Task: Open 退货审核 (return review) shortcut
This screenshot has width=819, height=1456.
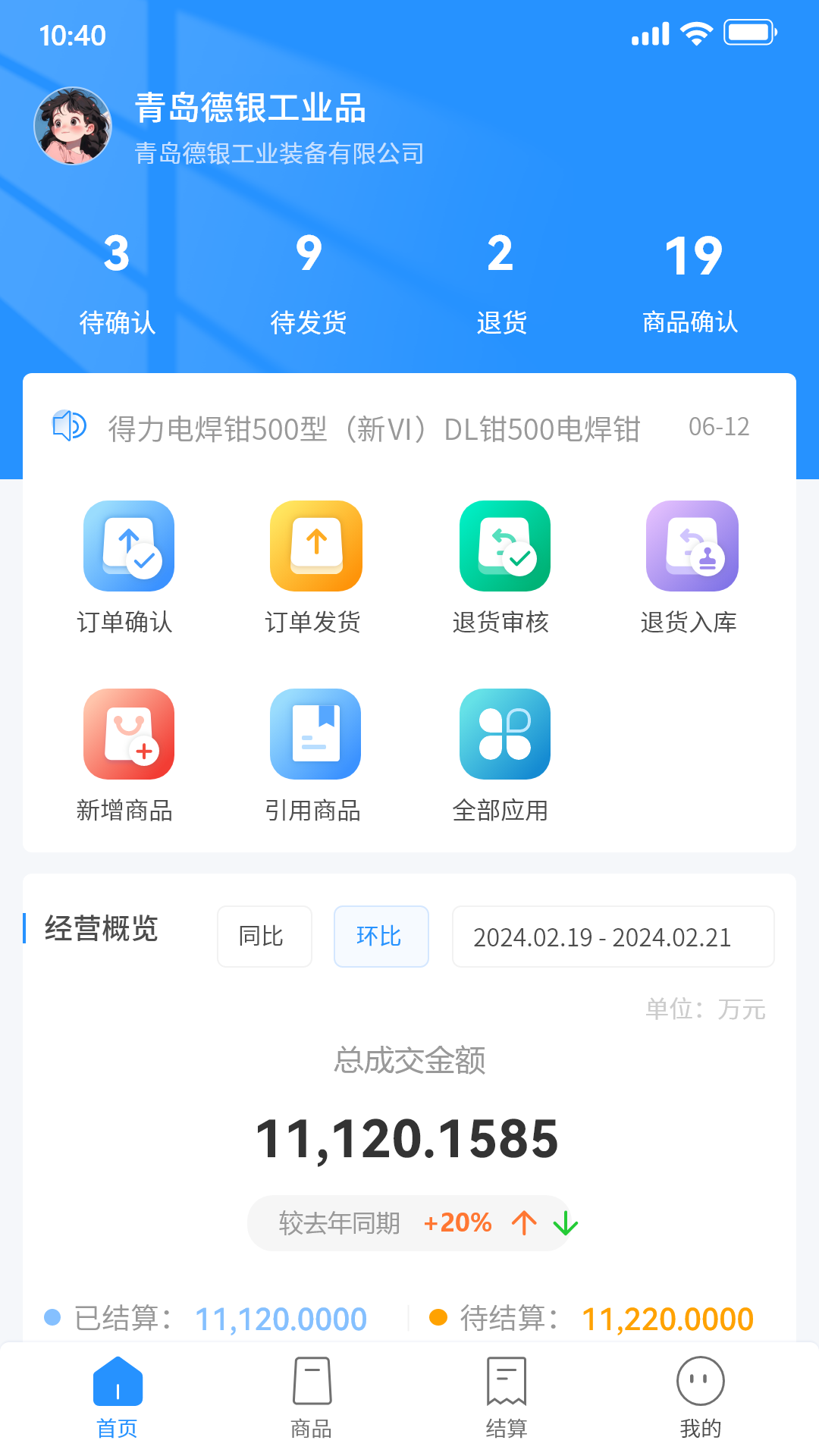Action: (x=504, y=546)
